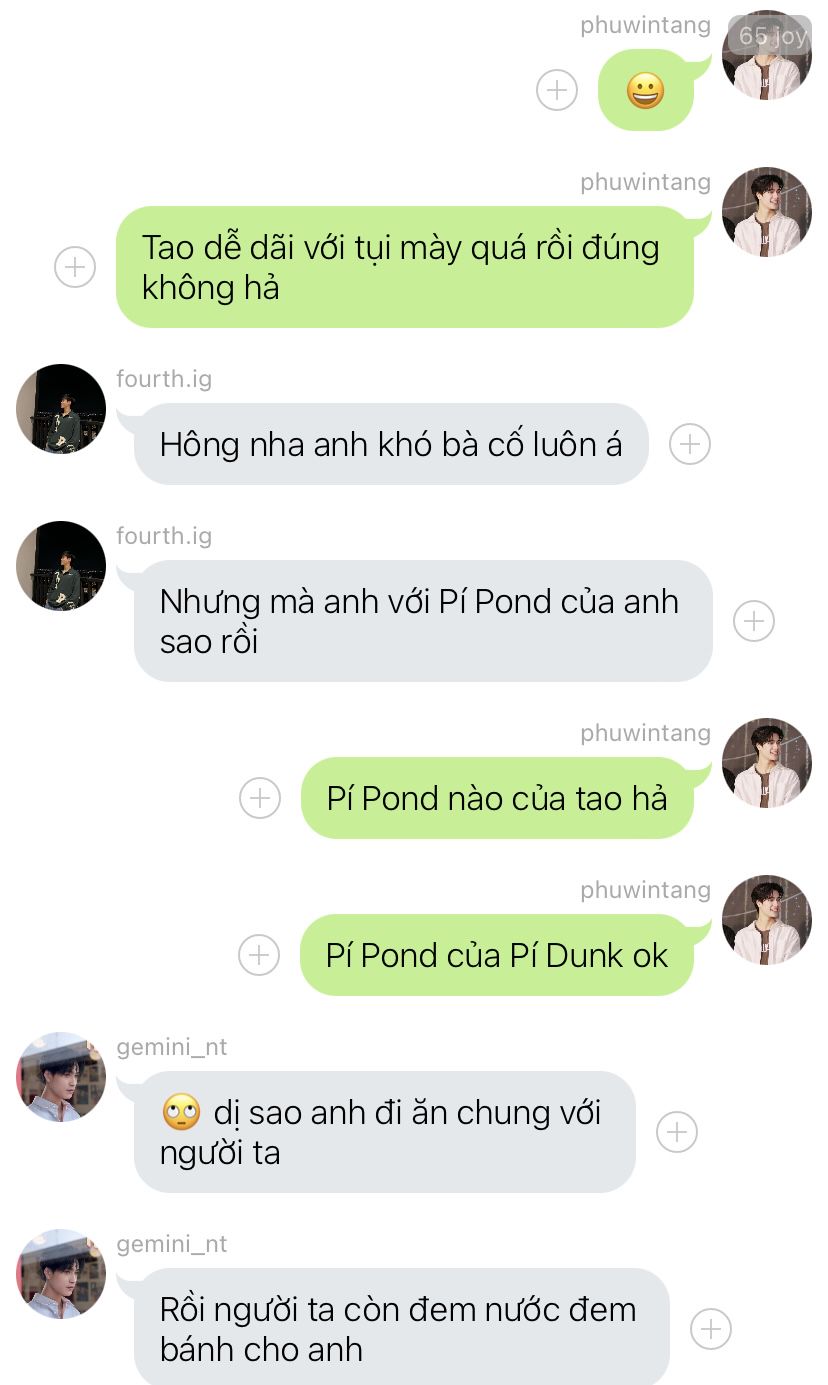Tap the plus next to "Hông nha anh khó bà cố"
828x1385 pixels.
coord(690,444)
